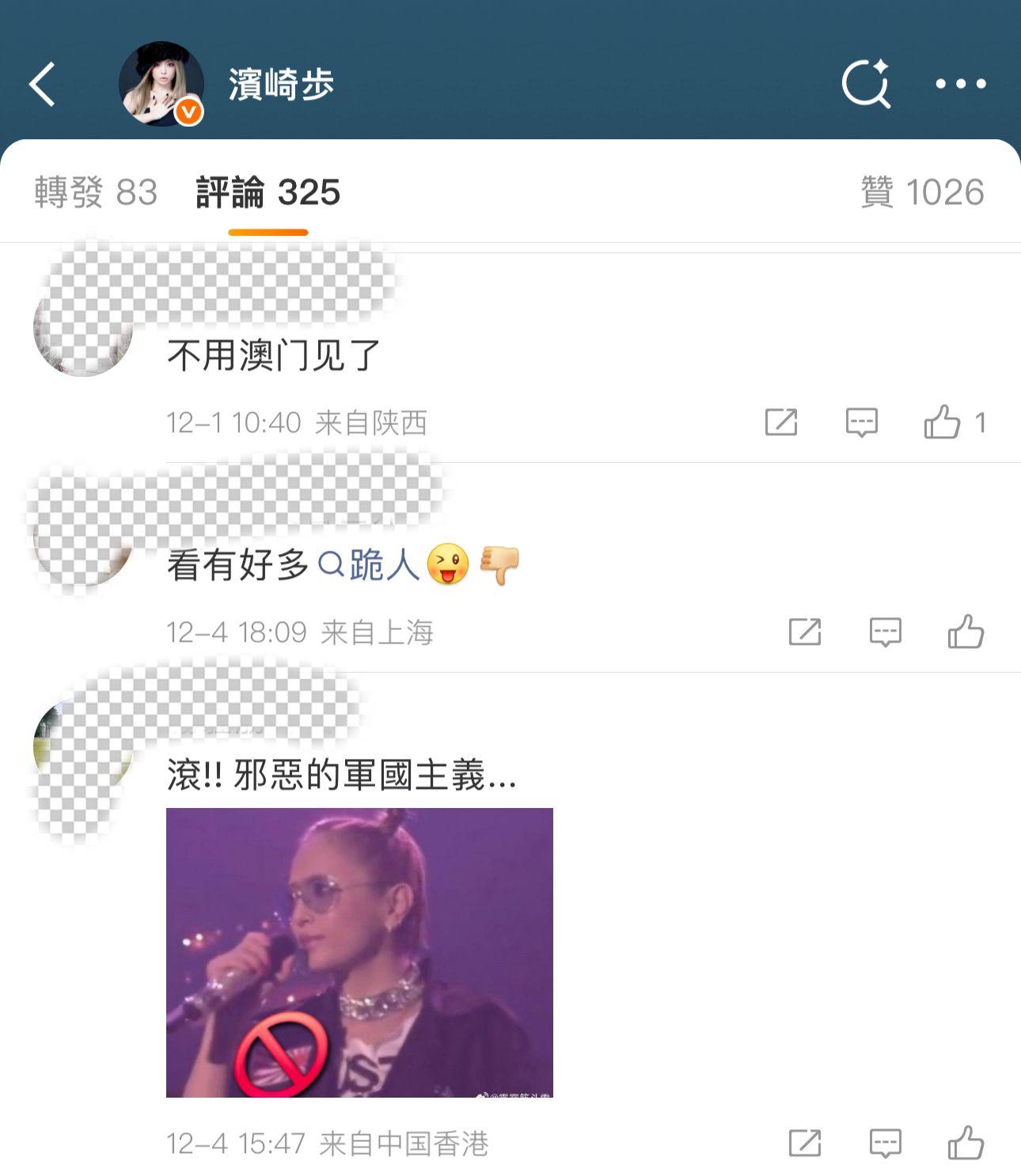Select the 評論 325 tab
This screenshot has height=1176, width=1021.
[268, 192]
